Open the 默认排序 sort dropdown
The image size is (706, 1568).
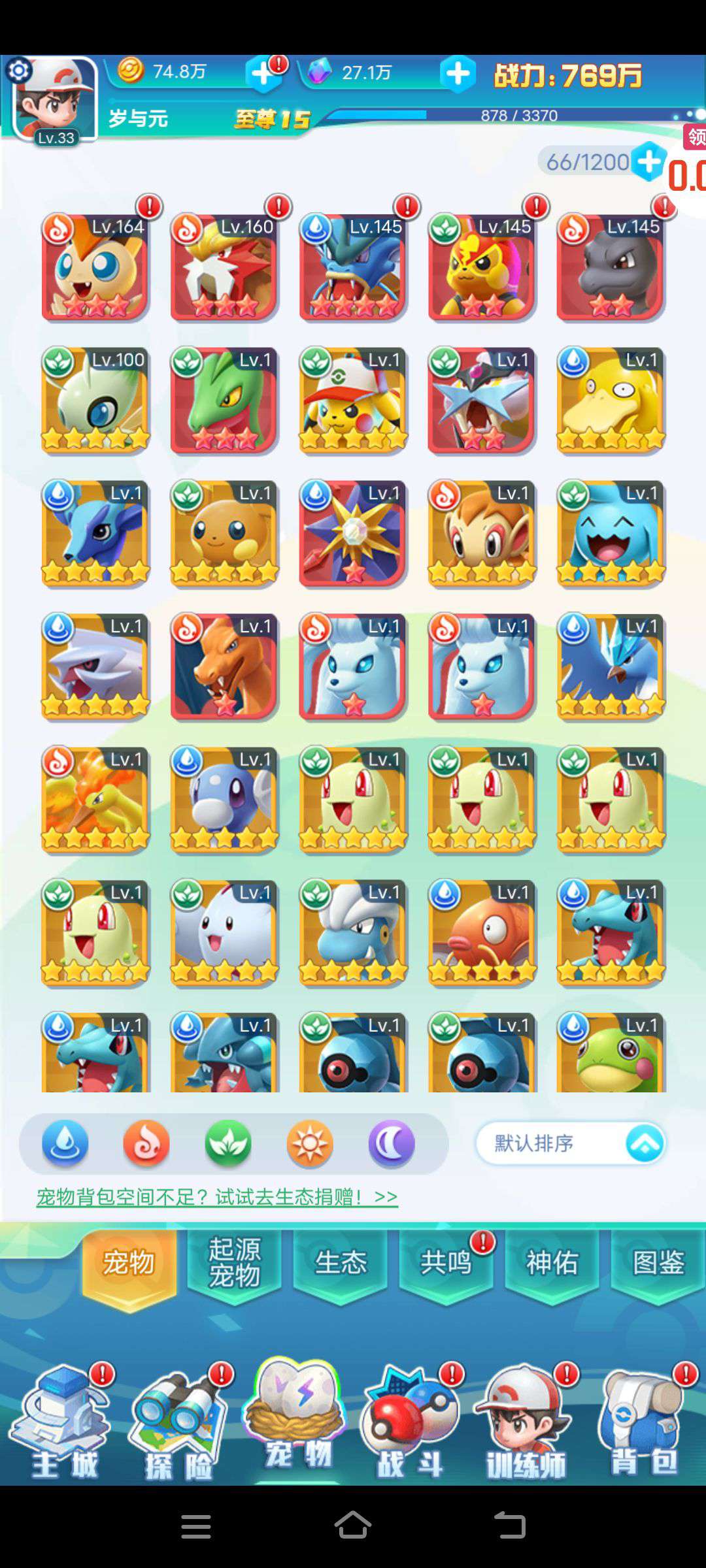pyautogui.click(x=571, y=1143)
